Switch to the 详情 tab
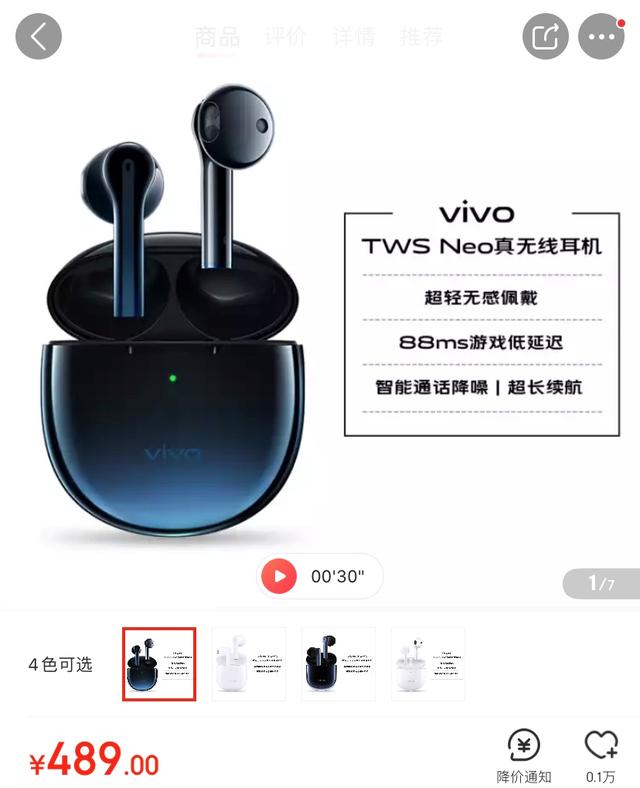 pyautogui.click(x=353, y=39)
